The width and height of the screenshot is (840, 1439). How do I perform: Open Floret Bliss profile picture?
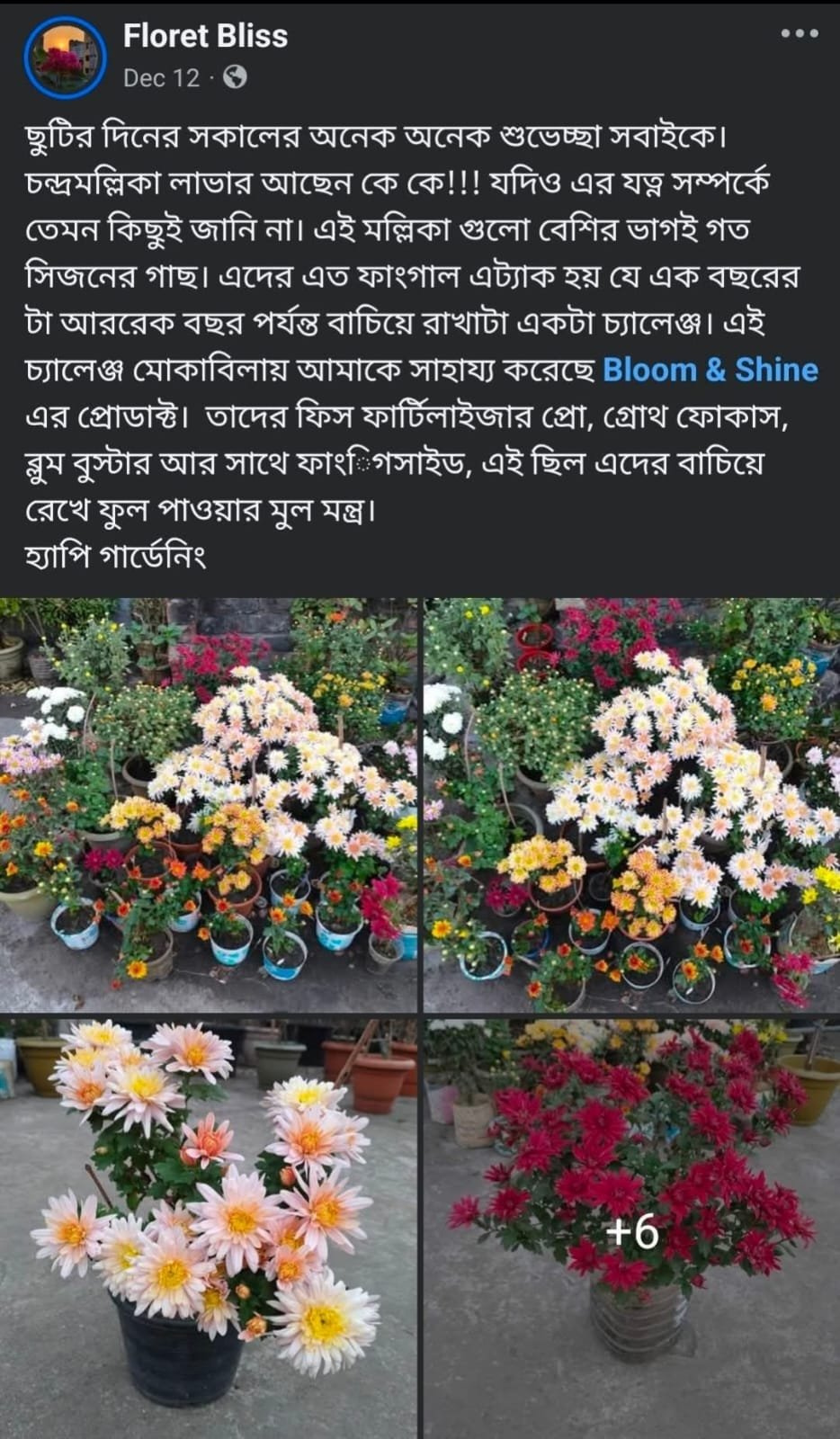pos(65,57)
